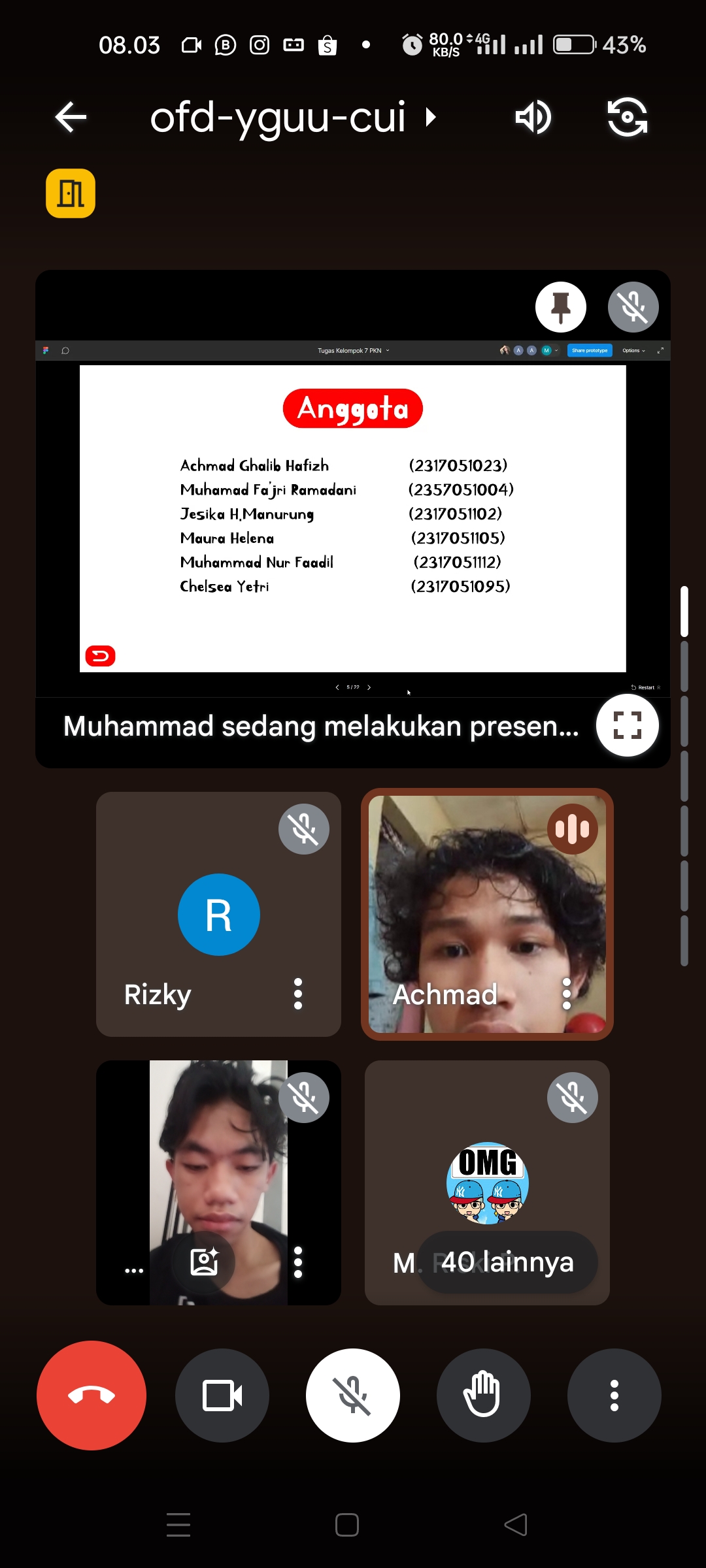
Task: Open more call options menu
Action: point(614,1395)
